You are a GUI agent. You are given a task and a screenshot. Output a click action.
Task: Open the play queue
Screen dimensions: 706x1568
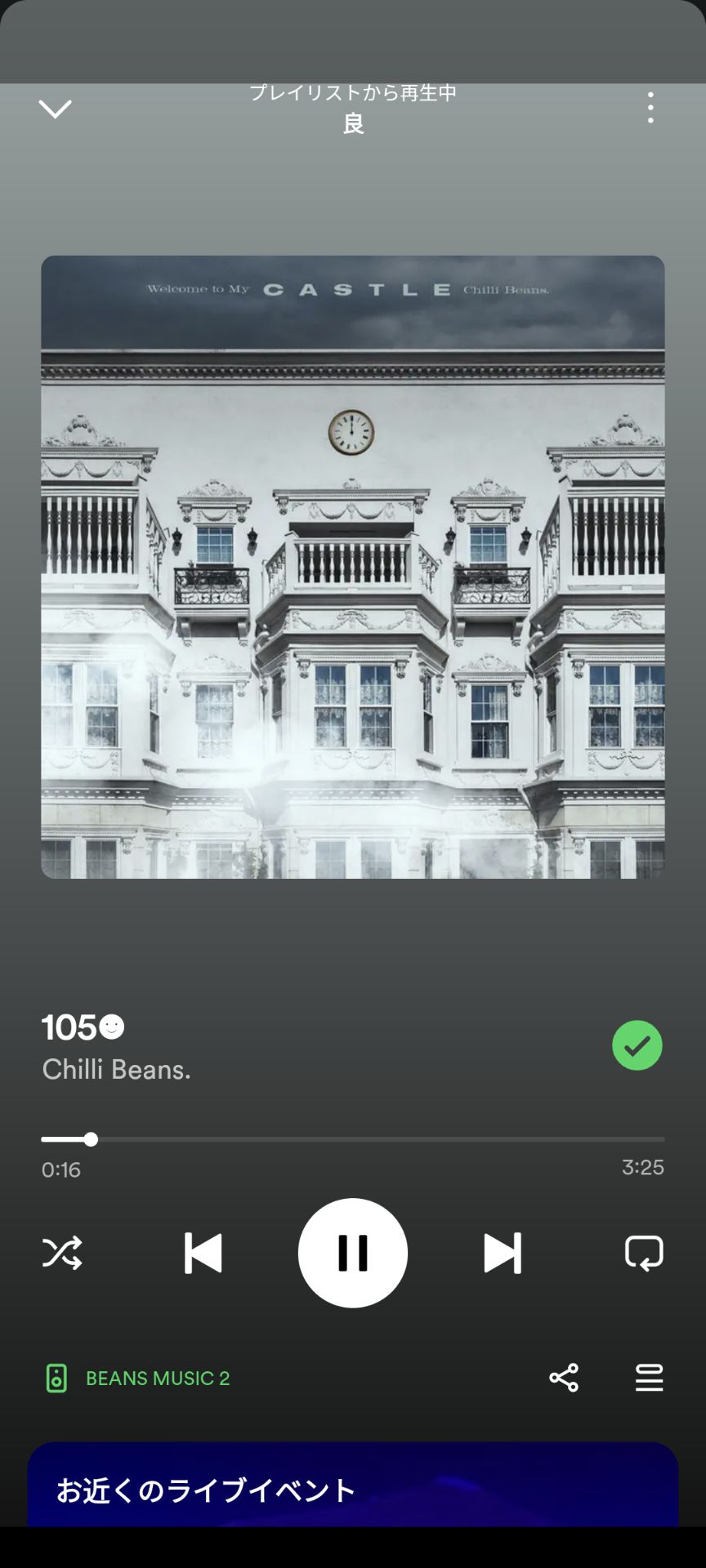[x=650, y=1379]
